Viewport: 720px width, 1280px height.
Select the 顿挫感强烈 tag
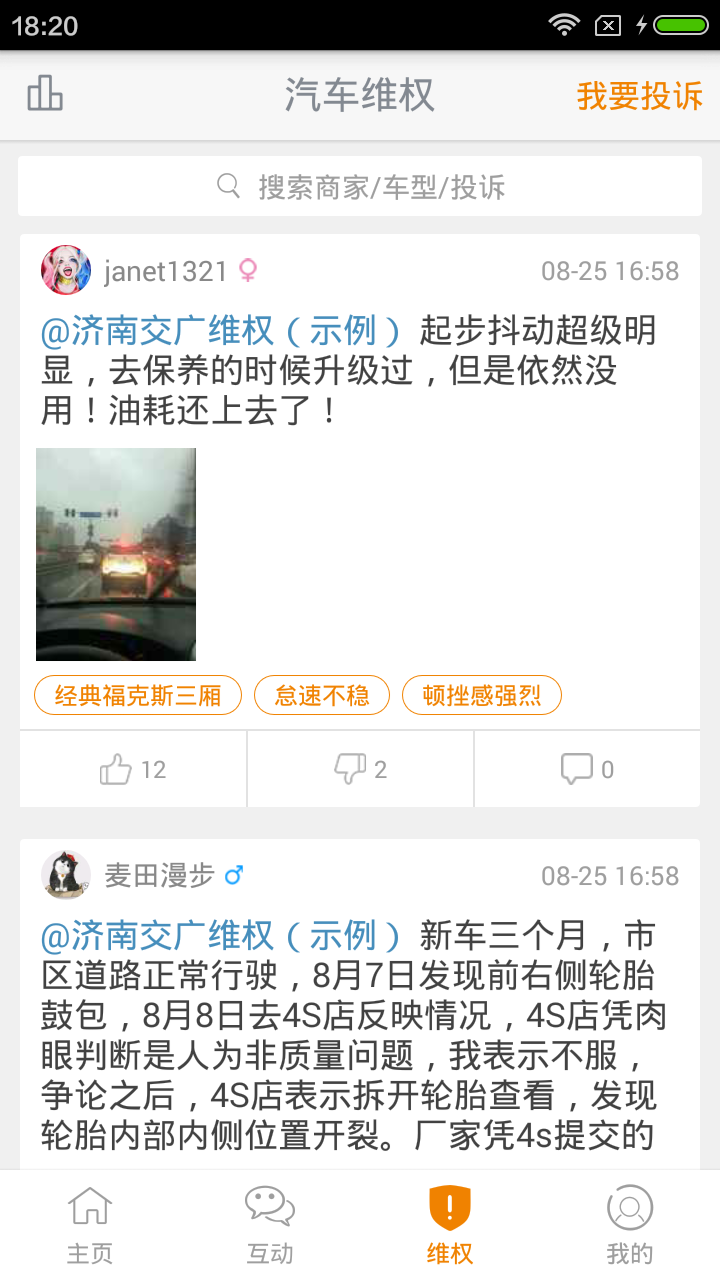pyautogui.click(x=481, y=695)
